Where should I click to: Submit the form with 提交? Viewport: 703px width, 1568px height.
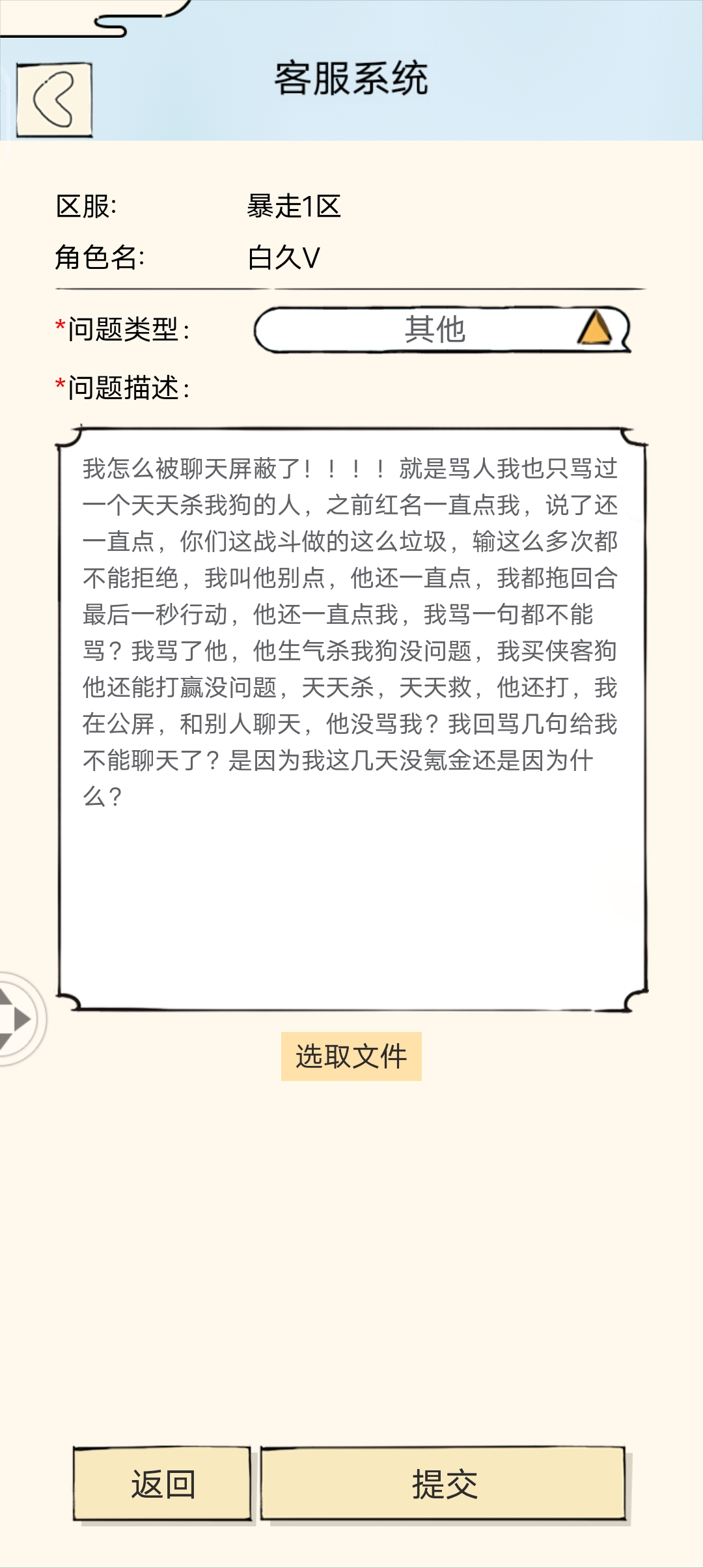tap(444, 1485)
